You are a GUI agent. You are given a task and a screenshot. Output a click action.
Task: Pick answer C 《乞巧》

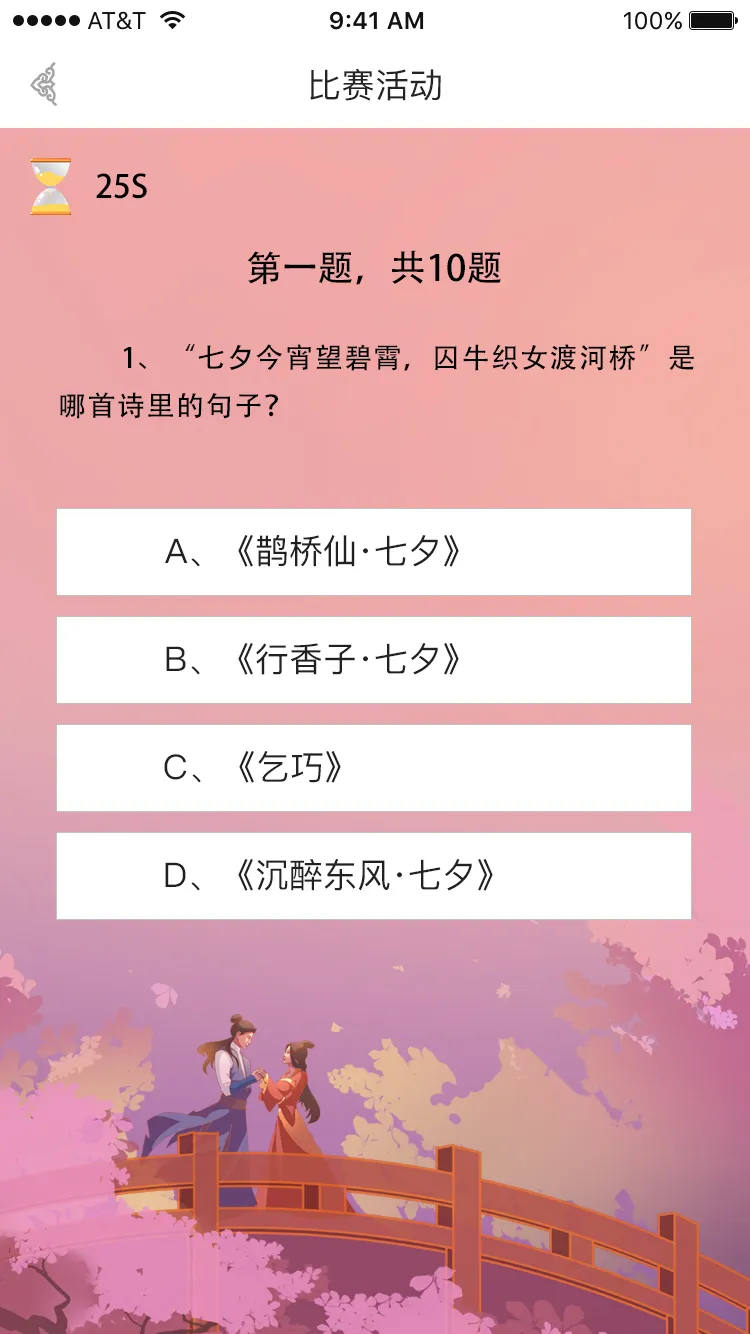pos(373,768)
